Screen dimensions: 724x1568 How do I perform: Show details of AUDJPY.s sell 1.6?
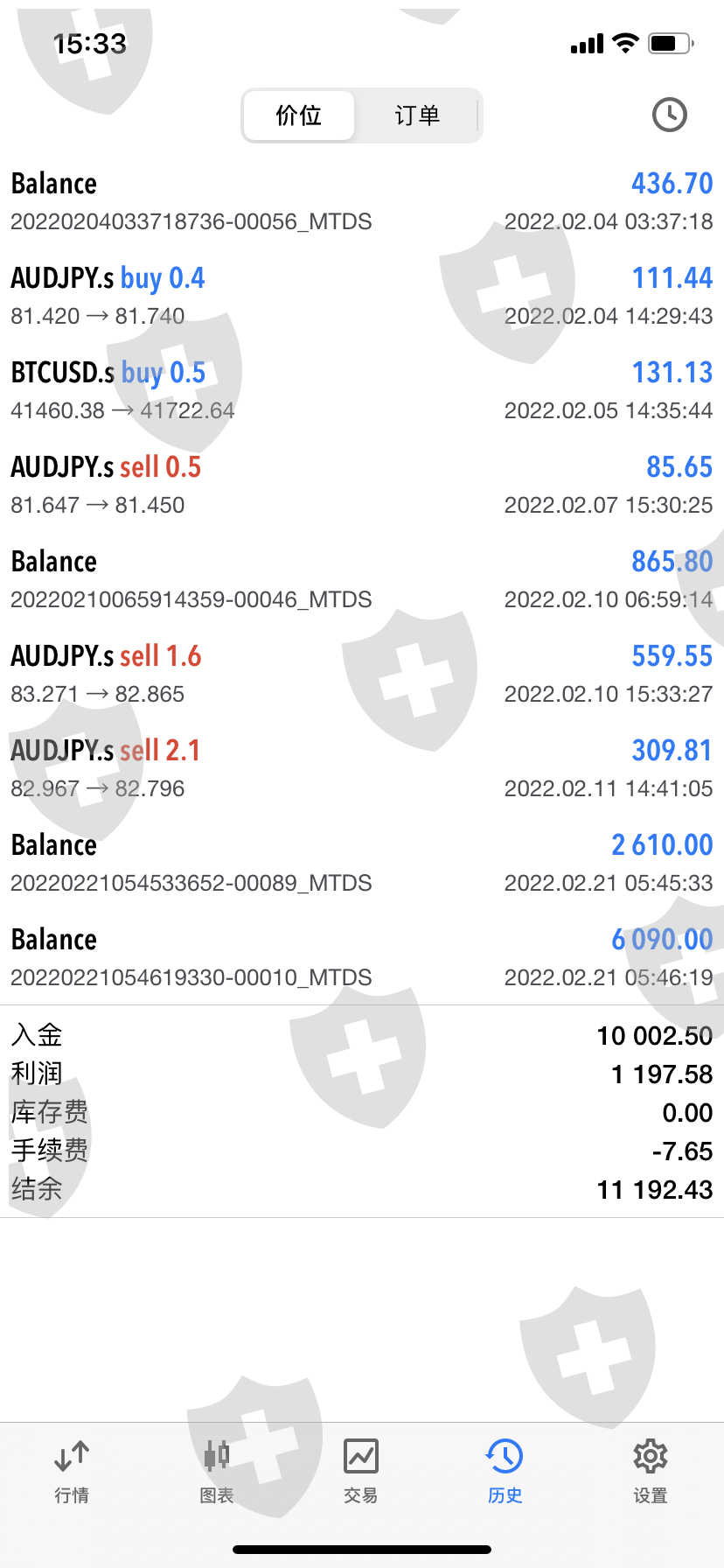pyautogui.click(x=362, y=674)
